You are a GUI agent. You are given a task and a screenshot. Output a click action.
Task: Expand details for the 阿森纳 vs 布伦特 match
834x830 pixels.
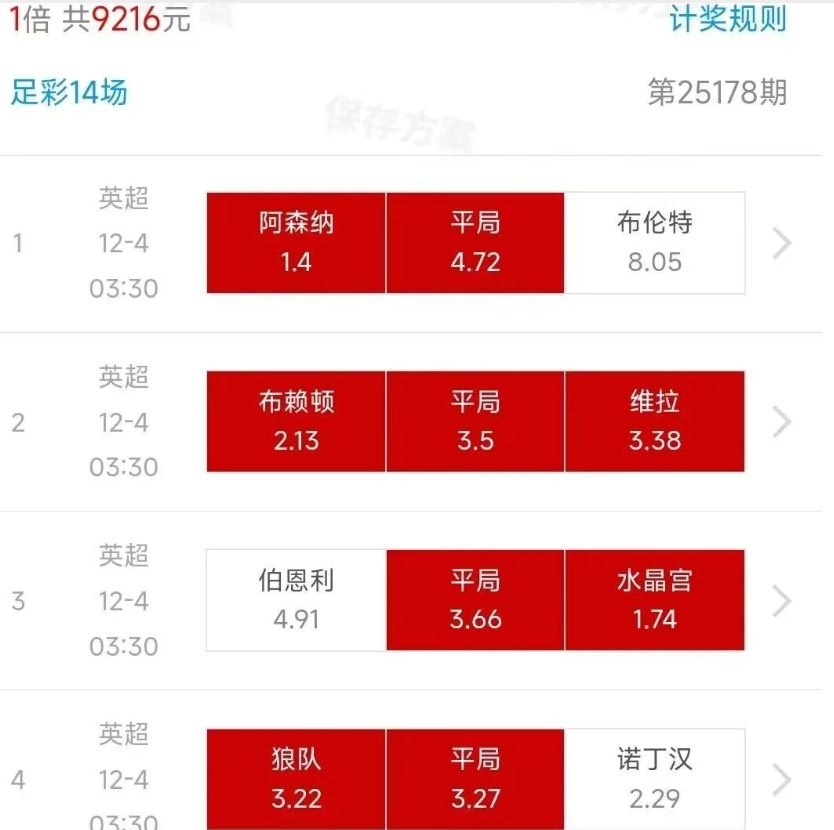783,243
